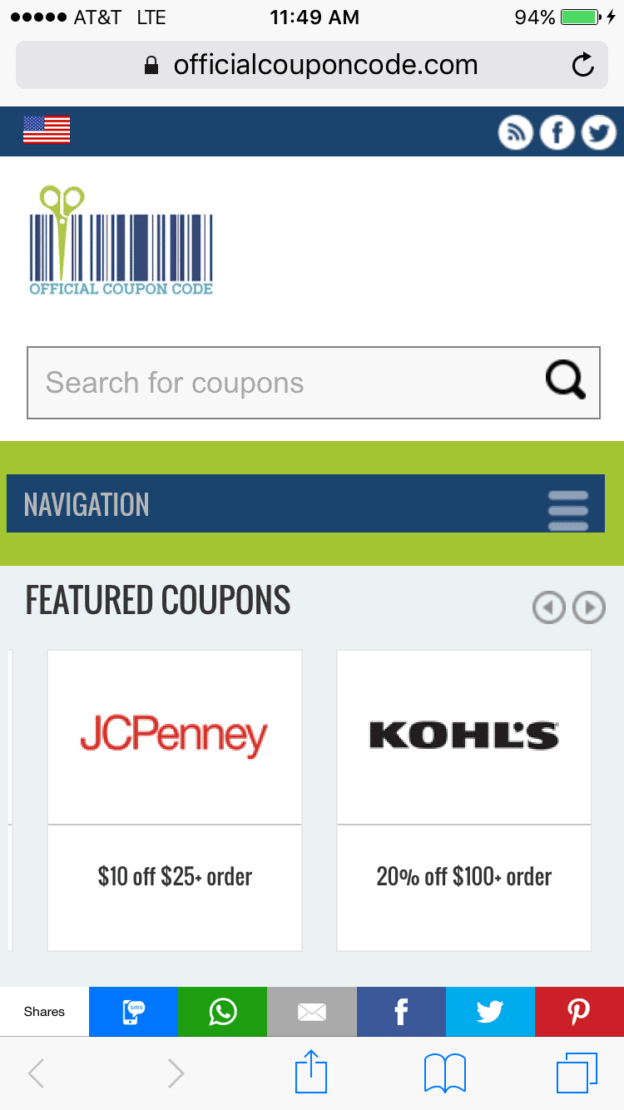The image size is (624, 1110).
Task: Visit the Facebook page from header
Action: point(557,132)
